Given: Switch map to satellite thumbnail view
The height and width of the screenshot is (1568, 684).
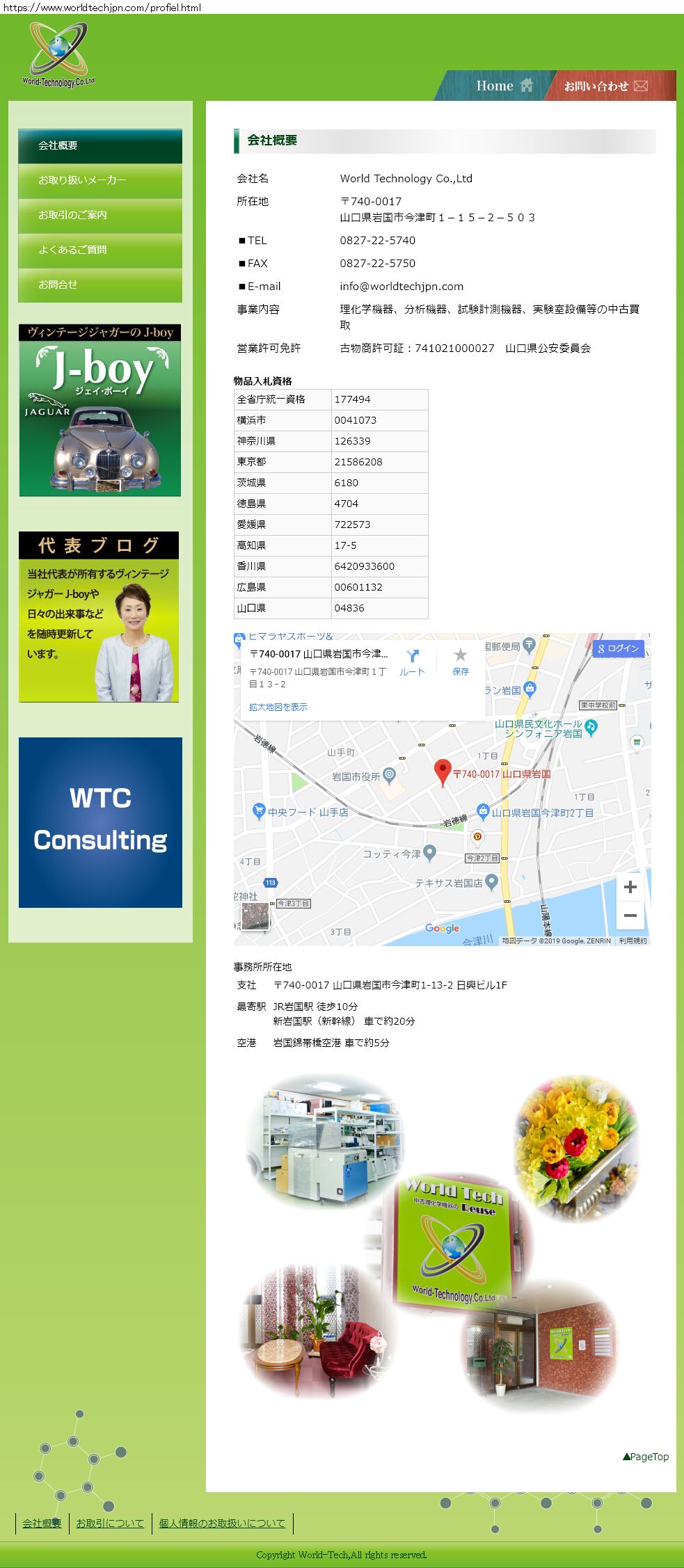Looking at the screenshot, I should (255, 915).
